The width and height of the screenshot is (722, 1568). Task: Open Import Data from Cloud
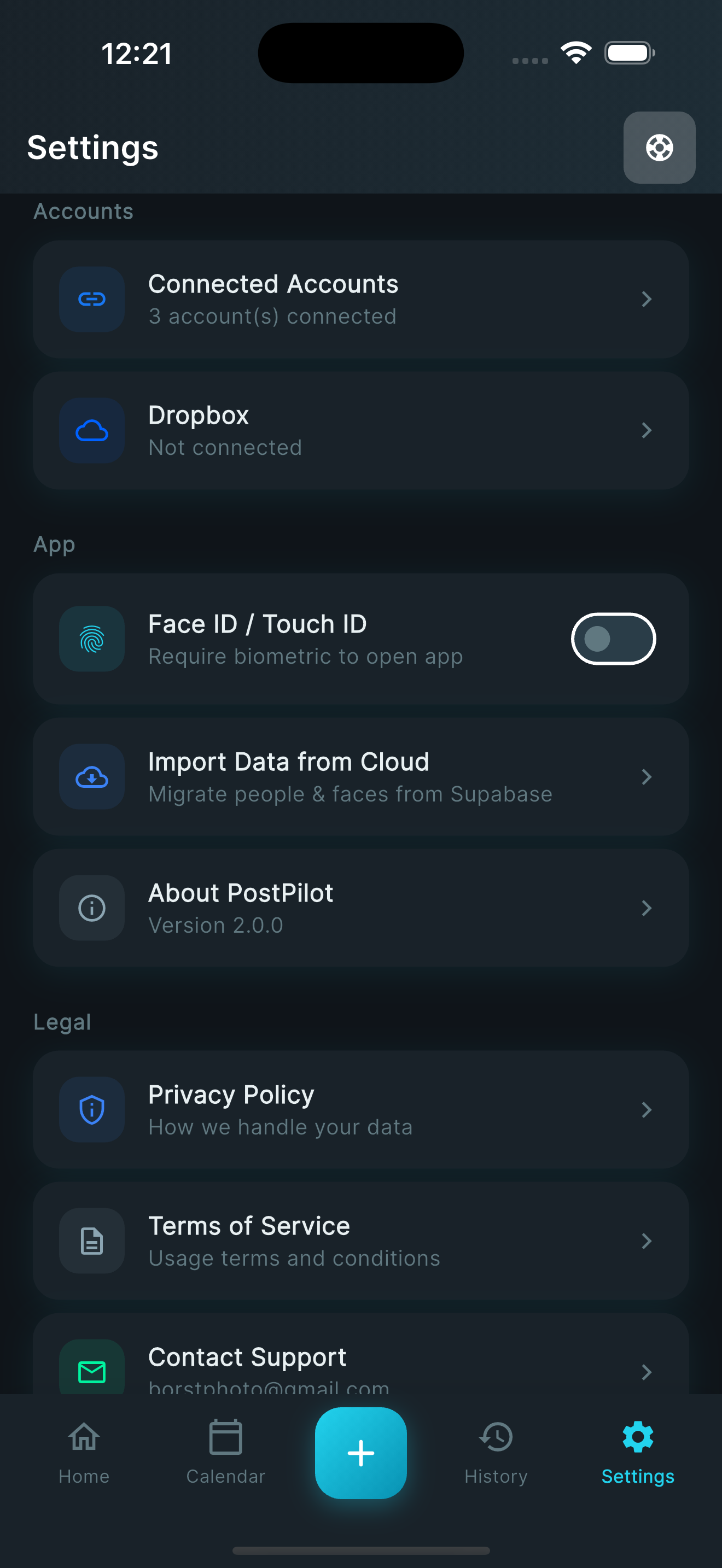(361, 776)
